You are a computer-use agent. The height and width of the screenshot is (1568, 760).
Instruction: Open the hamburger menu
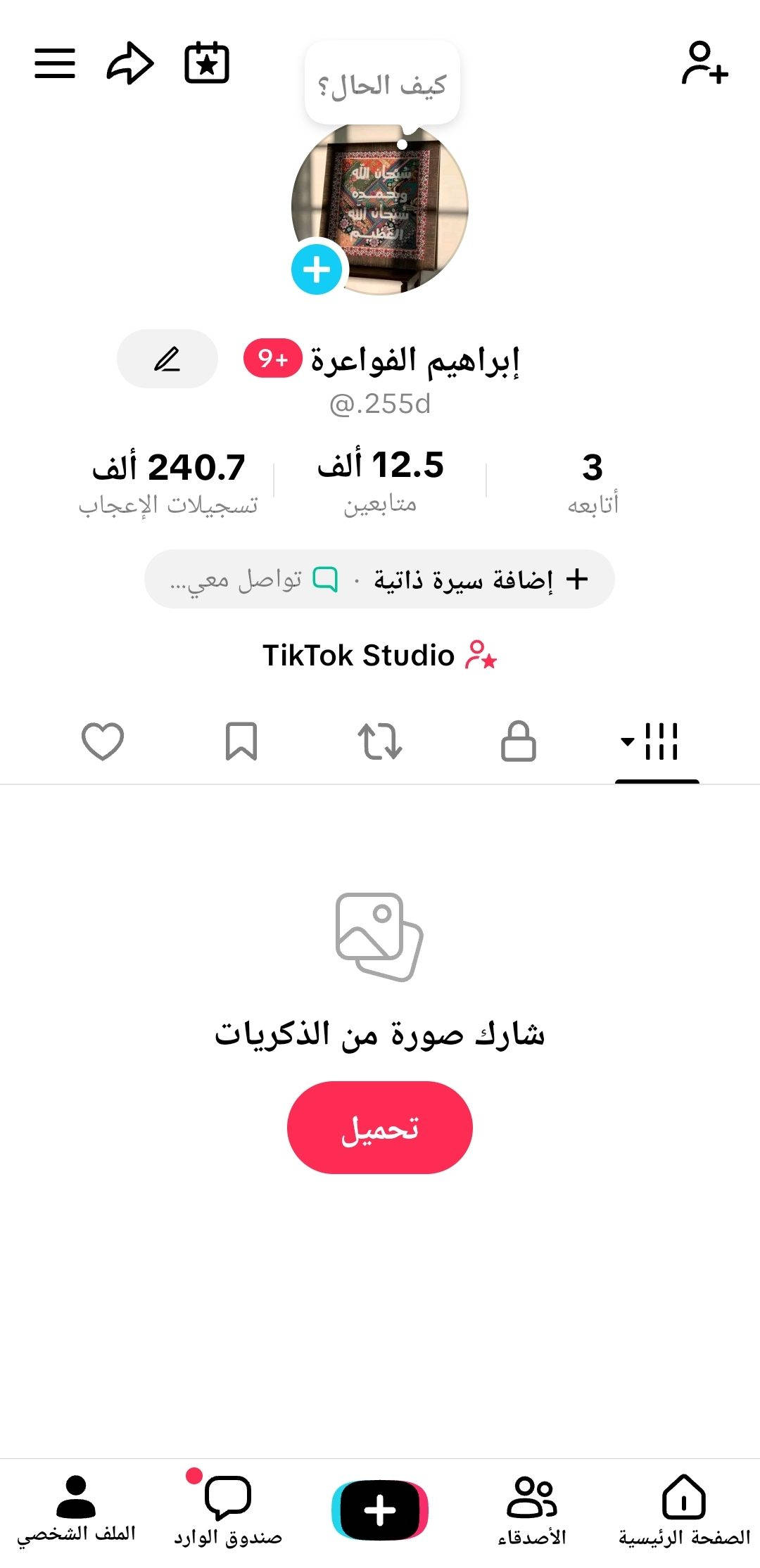coord(55,63)
